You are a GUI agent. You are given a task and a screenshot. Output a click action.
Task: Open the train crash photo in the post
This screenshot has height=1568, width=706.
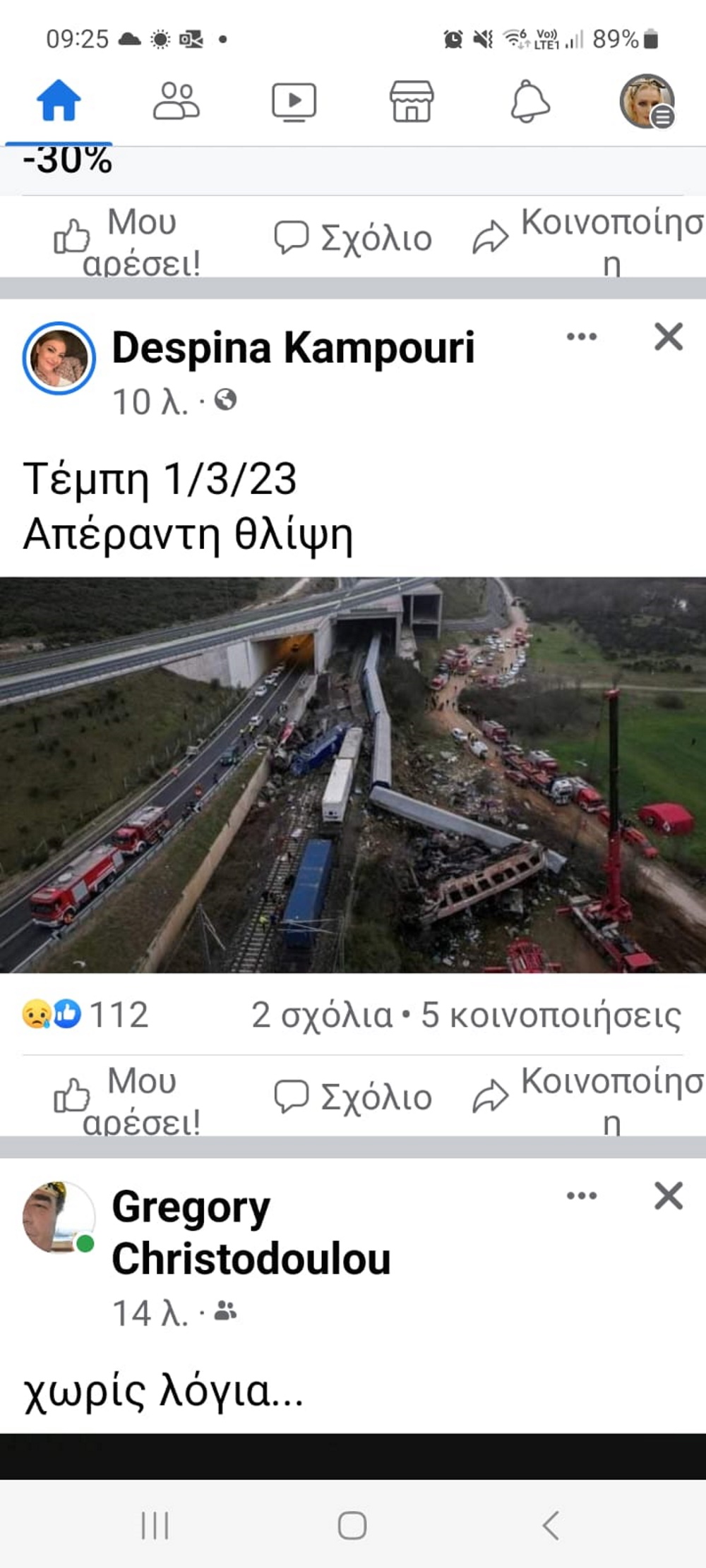[x=353, y=775]
